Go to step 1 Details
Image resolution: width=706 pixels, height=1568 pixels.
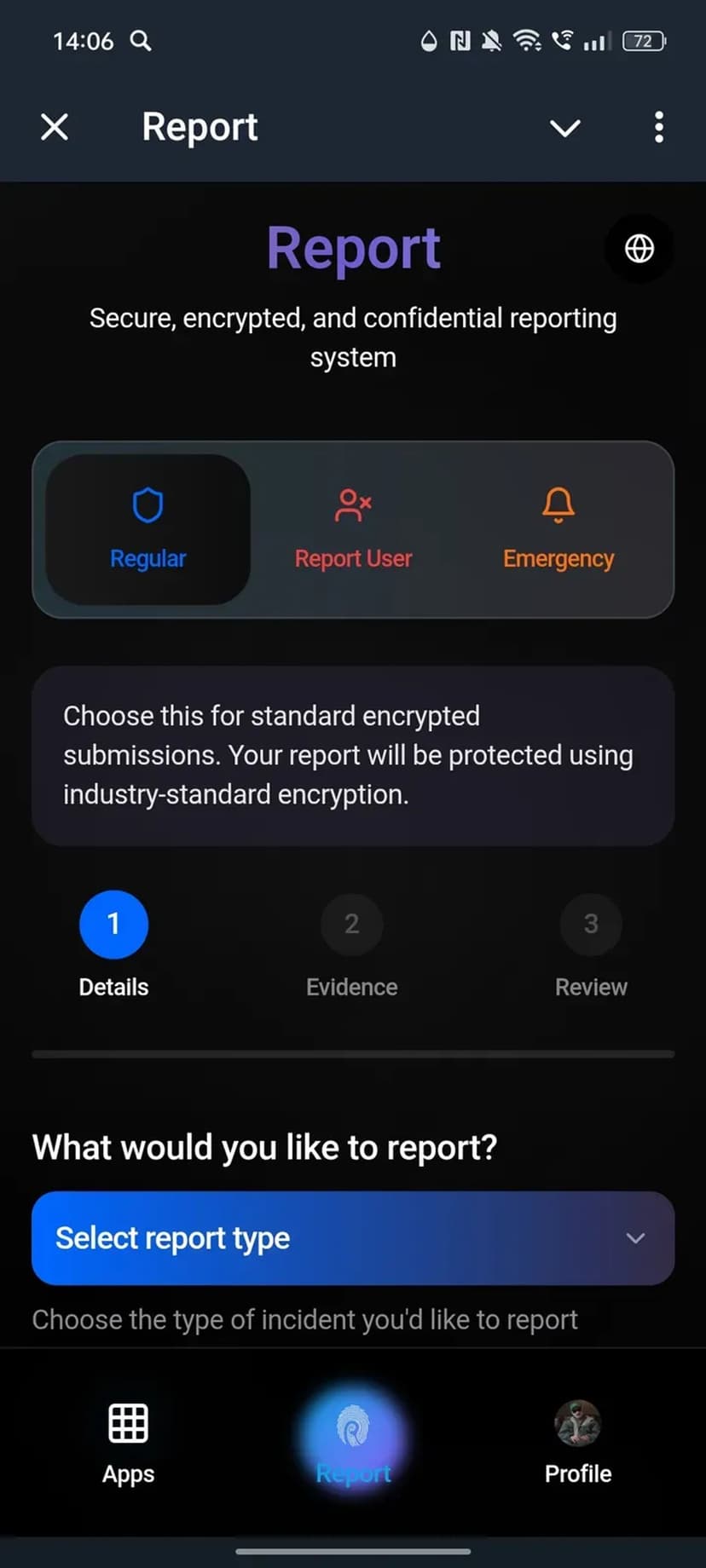coord(113,925)
